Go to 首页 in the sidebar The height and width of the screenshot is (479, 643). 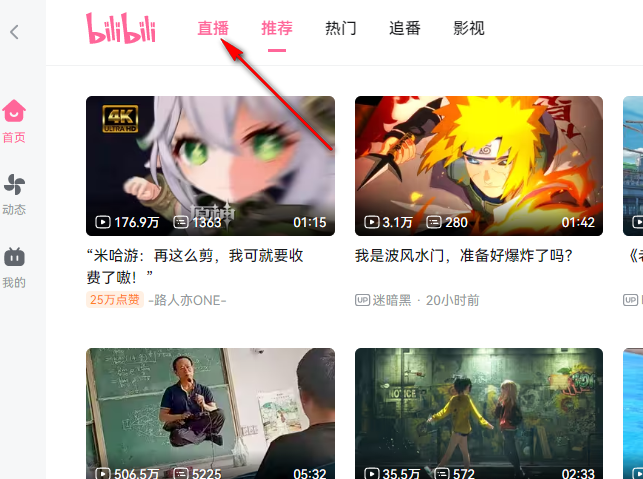(14, 121)
